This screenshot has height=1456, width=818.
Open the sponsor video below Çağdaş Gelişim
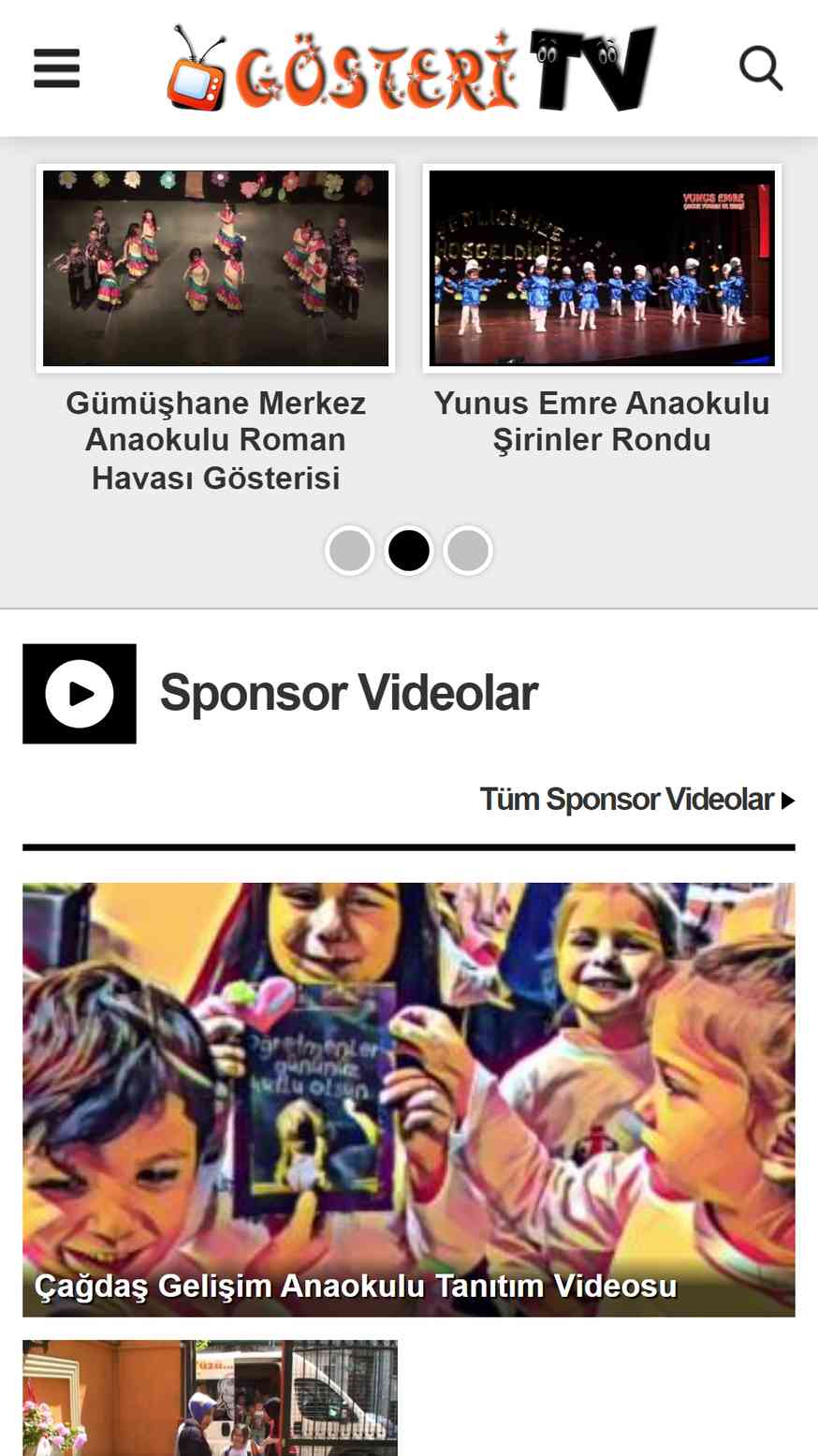click(210, 1397)
